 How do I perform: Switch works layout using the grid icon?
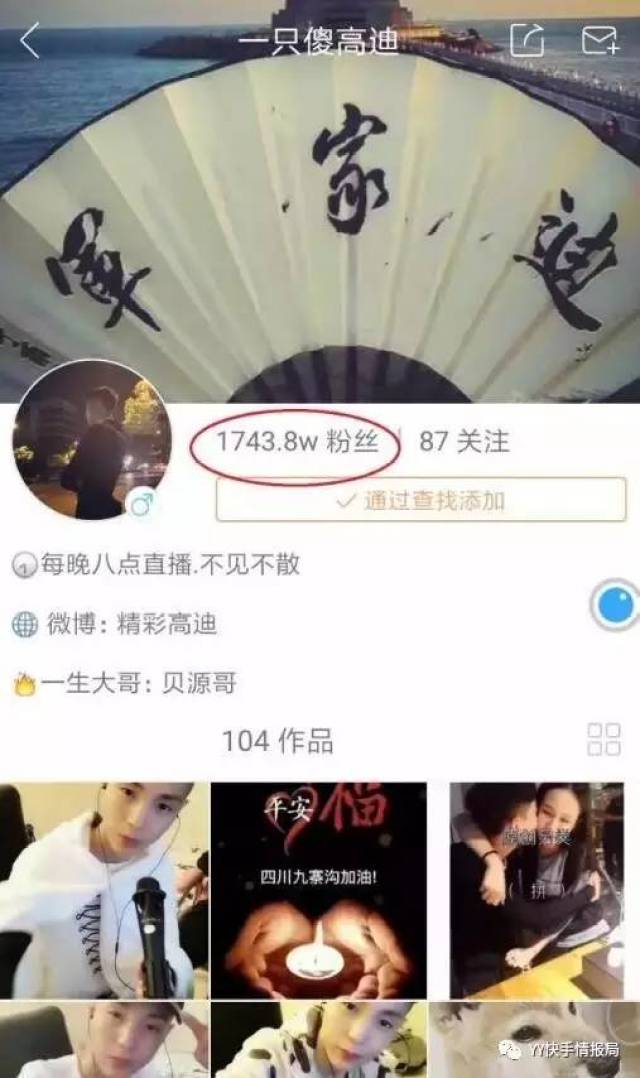pos(604,740)
